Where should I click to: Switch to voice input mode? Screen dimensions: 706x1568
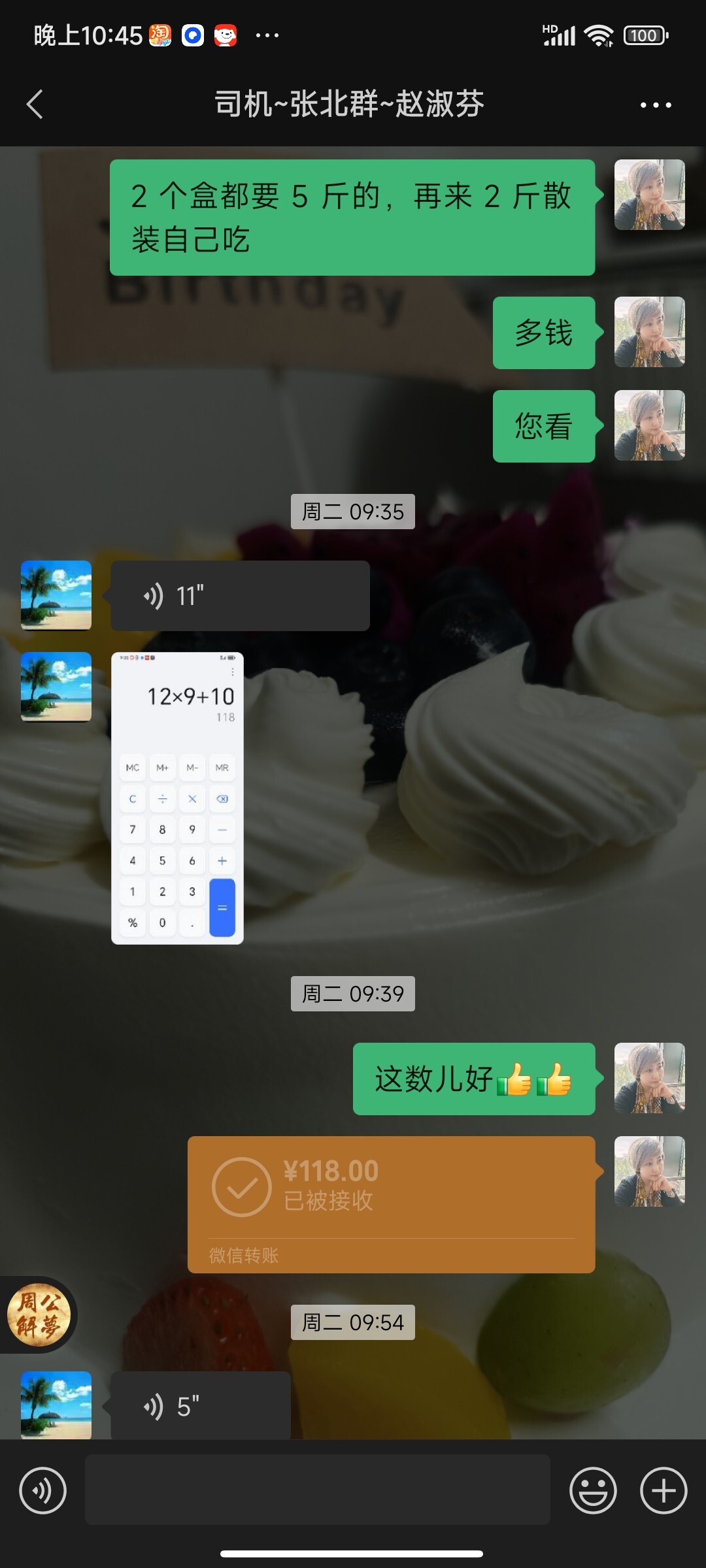pos(42,1491)
